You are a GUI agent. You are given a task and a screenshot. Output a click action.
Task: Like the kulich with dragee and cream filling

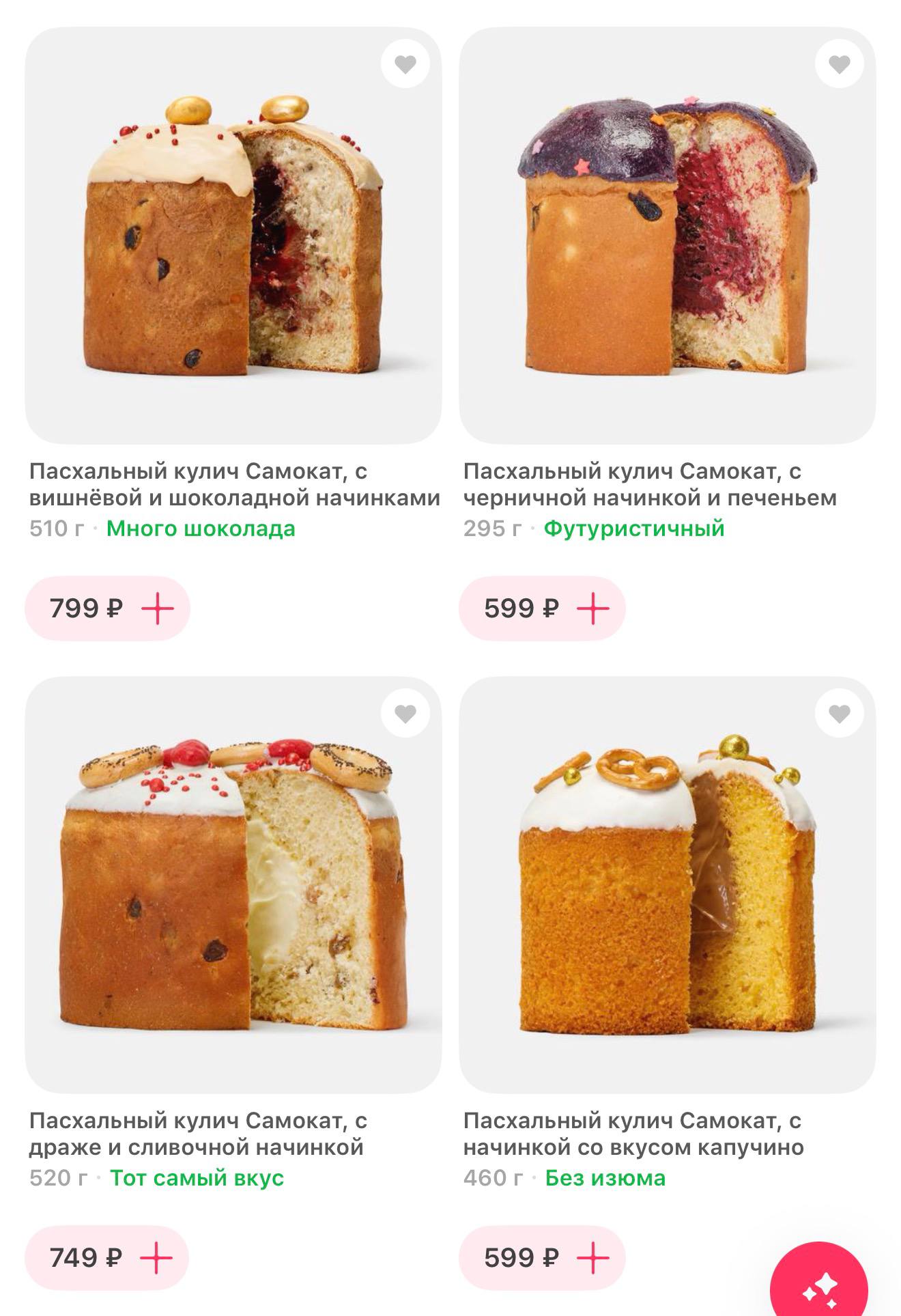(x=405, y=714)
